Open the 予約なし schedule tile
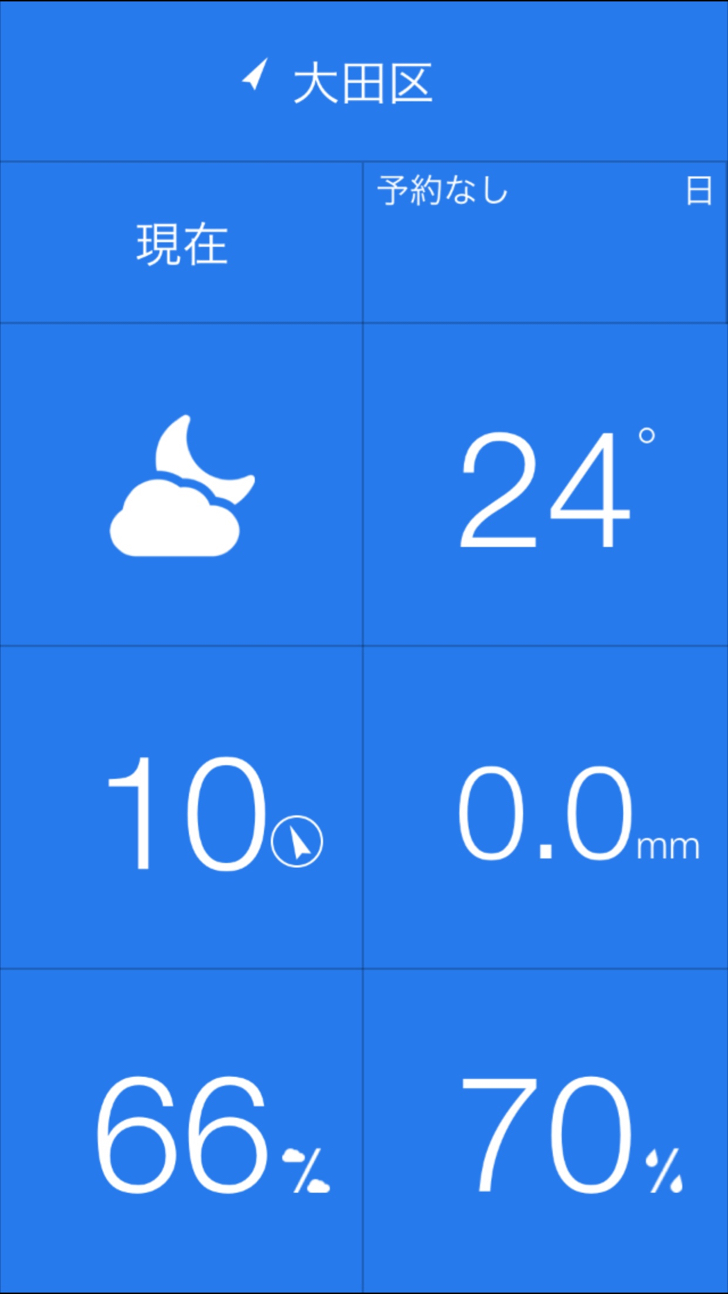This screenshot has height=1294, width=728. (545, 243)
